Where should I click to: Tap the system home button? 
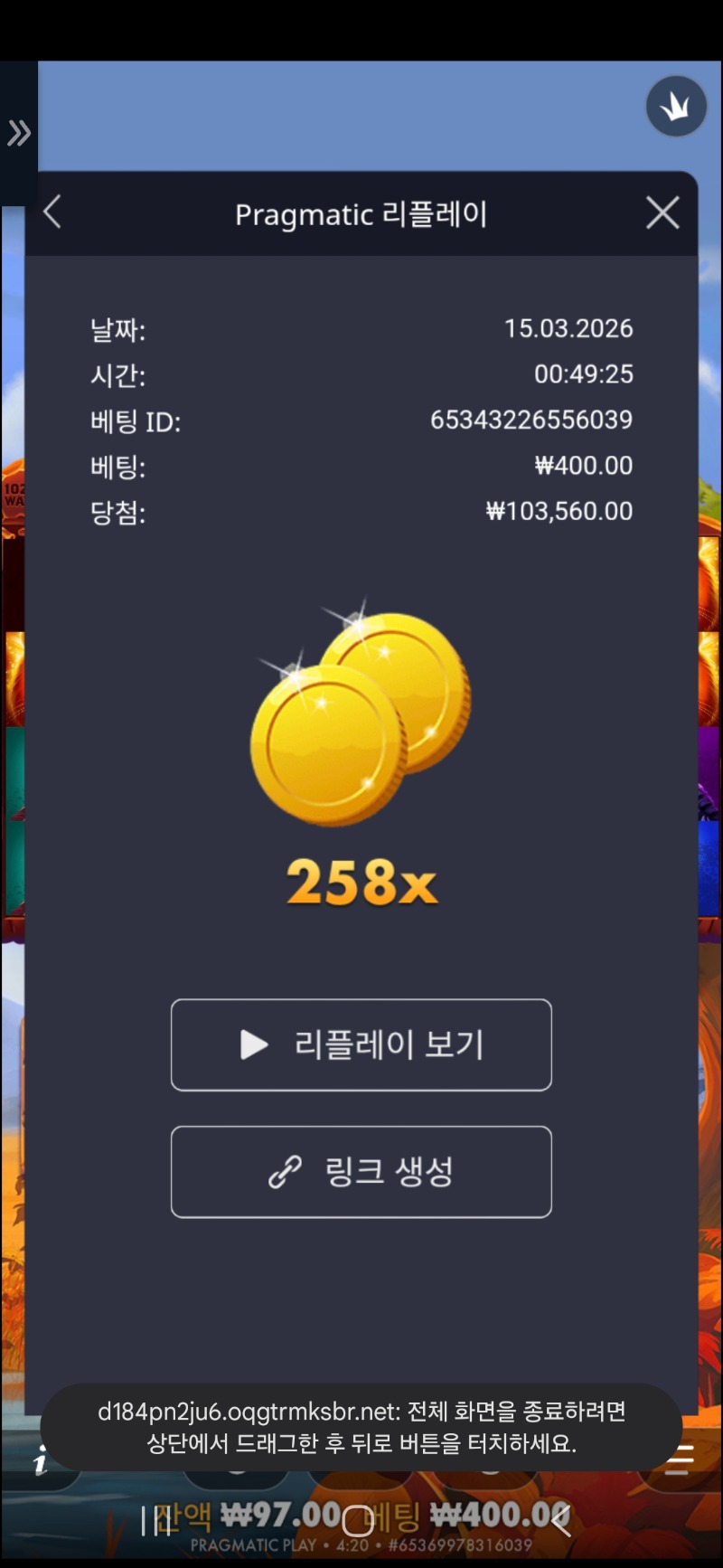coord(358,1520)
